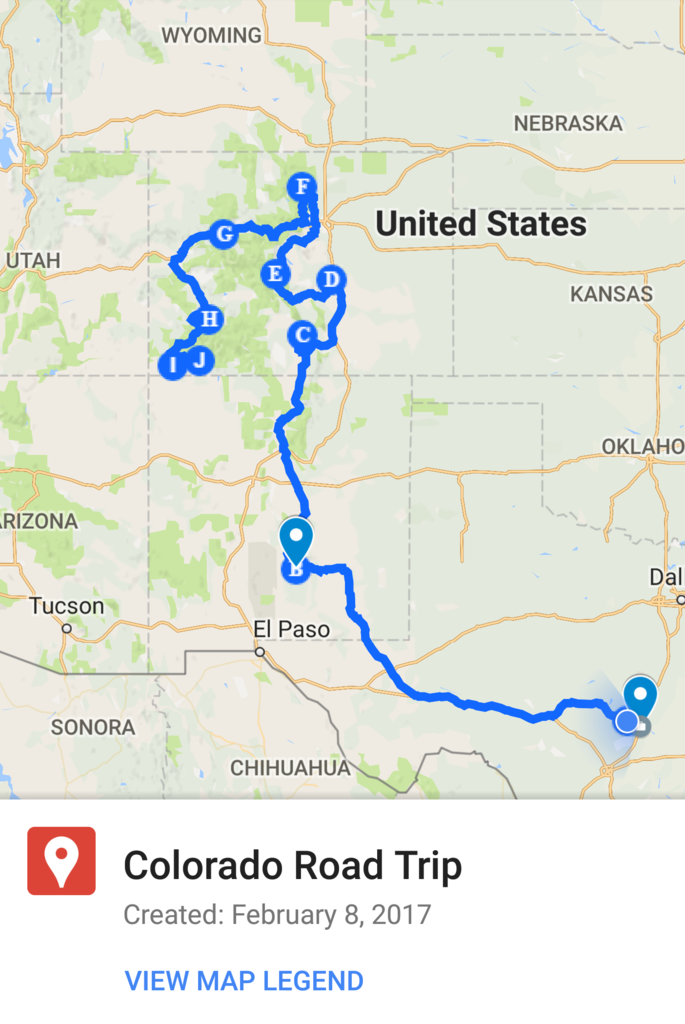This screenshot has height=1024, width=685.
Task: Select the starting point pin near Dallas
Action: tap(640, 696)
